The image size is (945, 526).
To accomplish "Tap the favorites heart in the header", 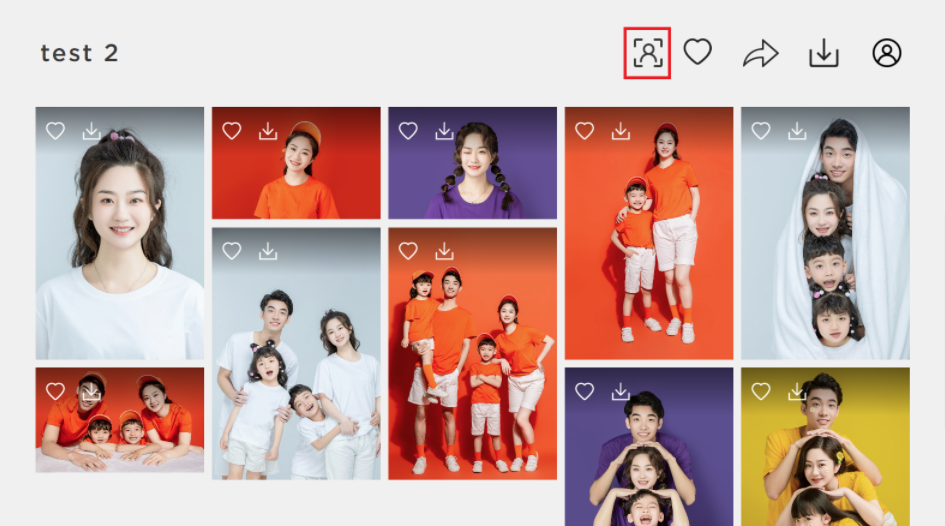I will click(x=697, y=52).
